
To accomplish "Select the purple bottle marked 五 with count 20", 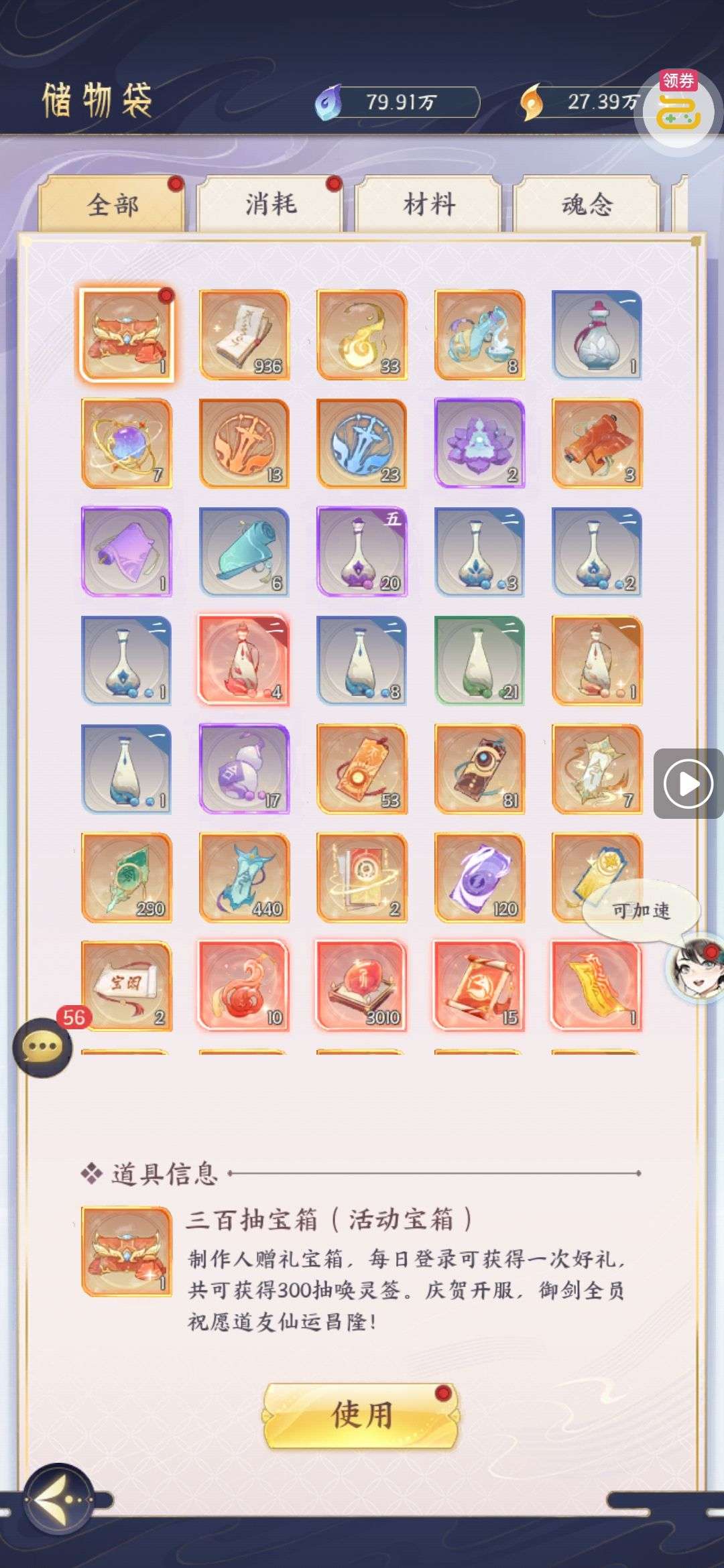I will pyautogui.click(x=362, y=551).
